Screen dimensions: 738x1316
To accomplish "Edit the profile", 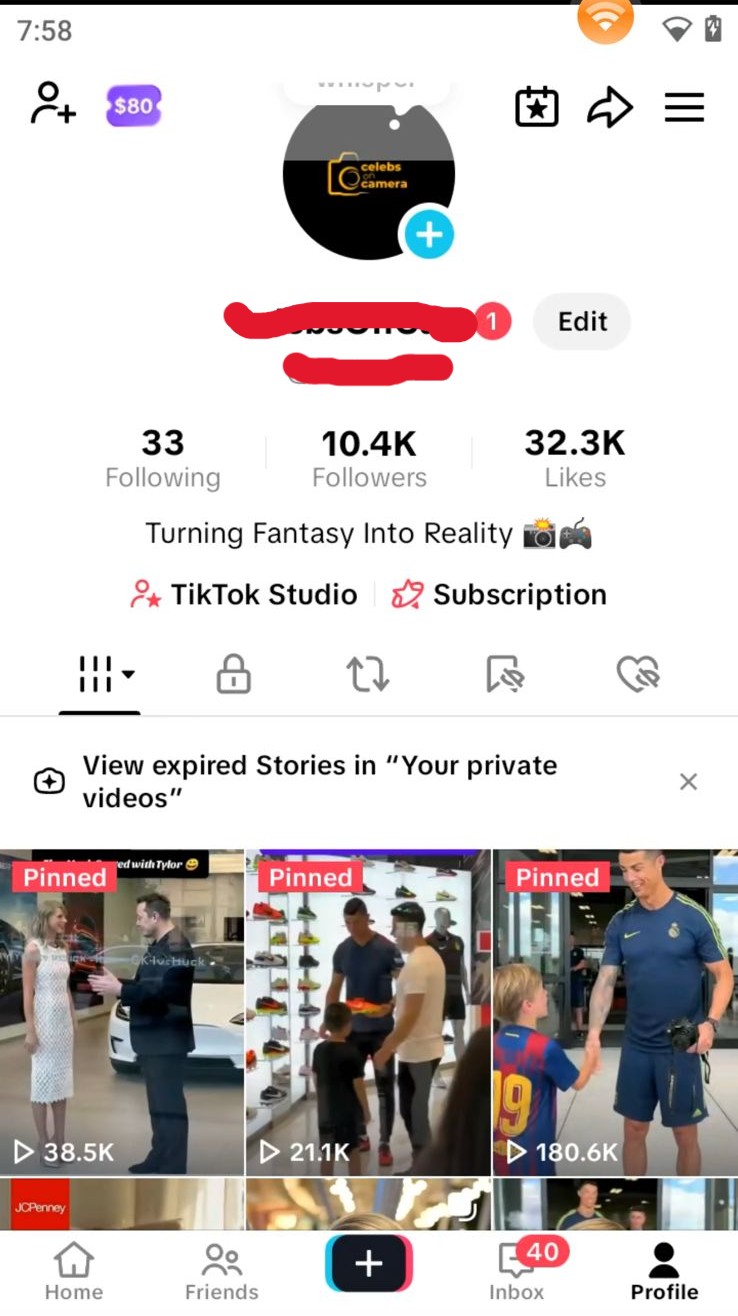I will (x=582, y=321).
